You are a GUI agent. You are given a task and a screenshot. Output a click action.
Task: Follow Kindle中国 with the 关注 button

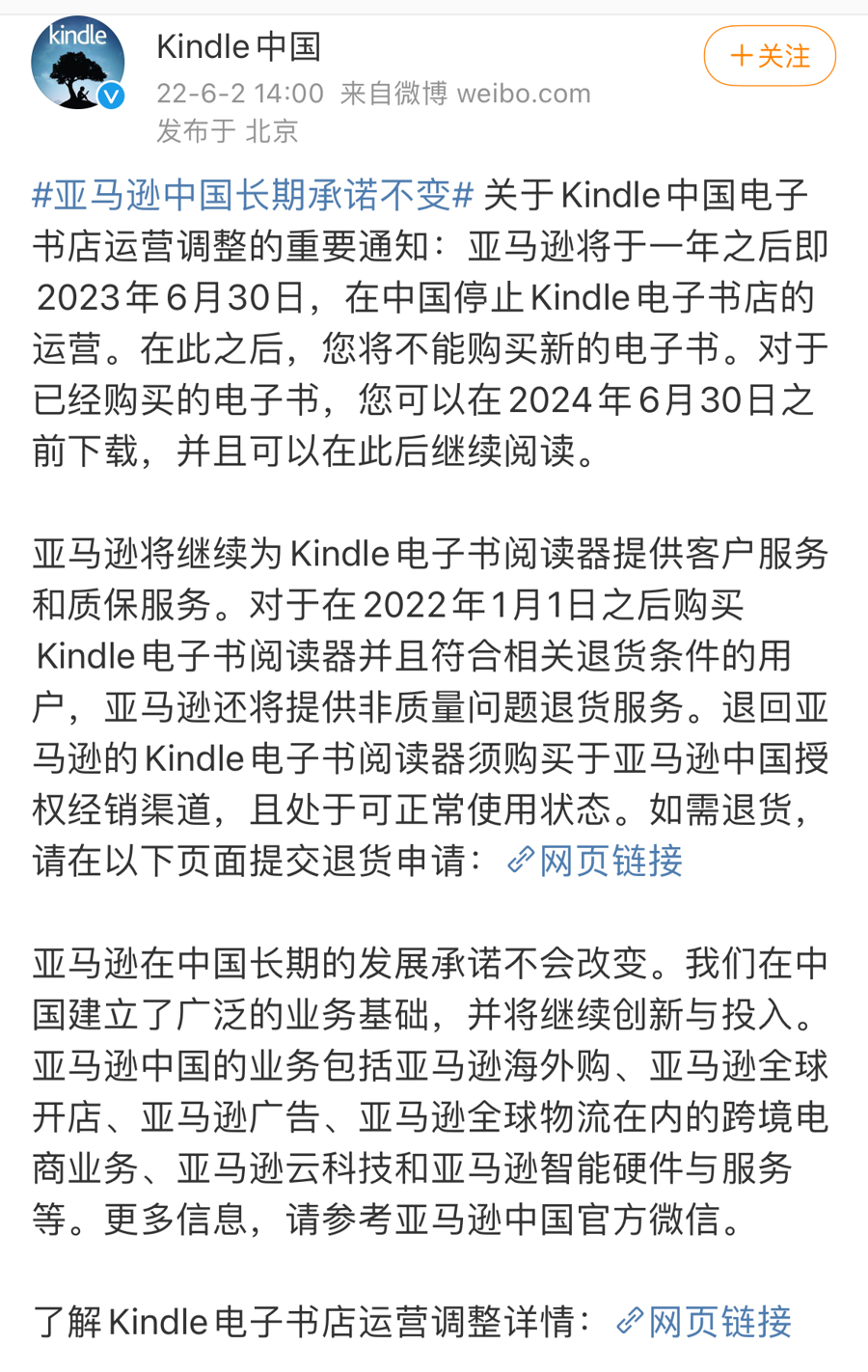click(x=769, y=56)
